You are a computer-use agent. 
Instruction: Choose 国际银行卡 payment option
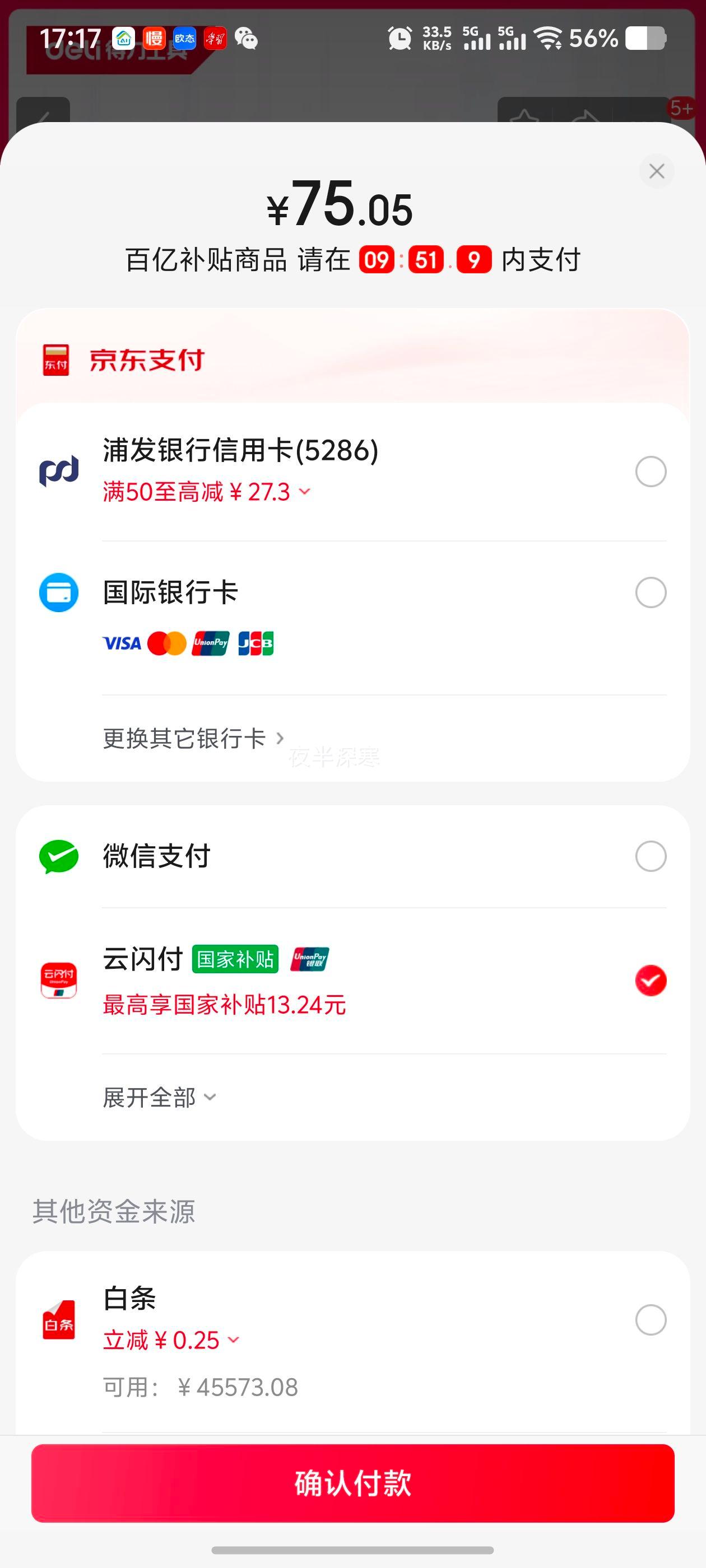(x=352, y=617)
